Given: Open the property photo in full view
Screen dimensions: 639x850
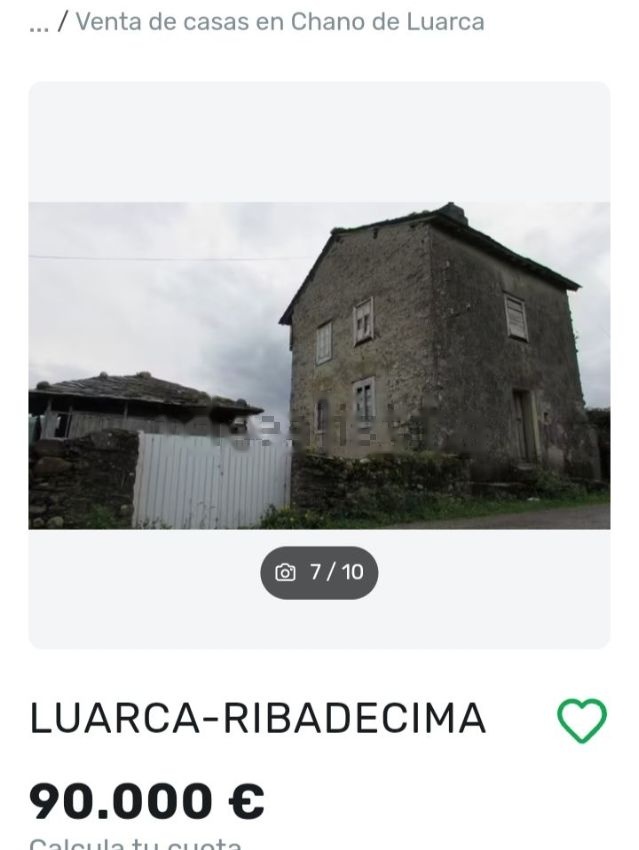Looking at the screenshot, I should pos(319,365).
